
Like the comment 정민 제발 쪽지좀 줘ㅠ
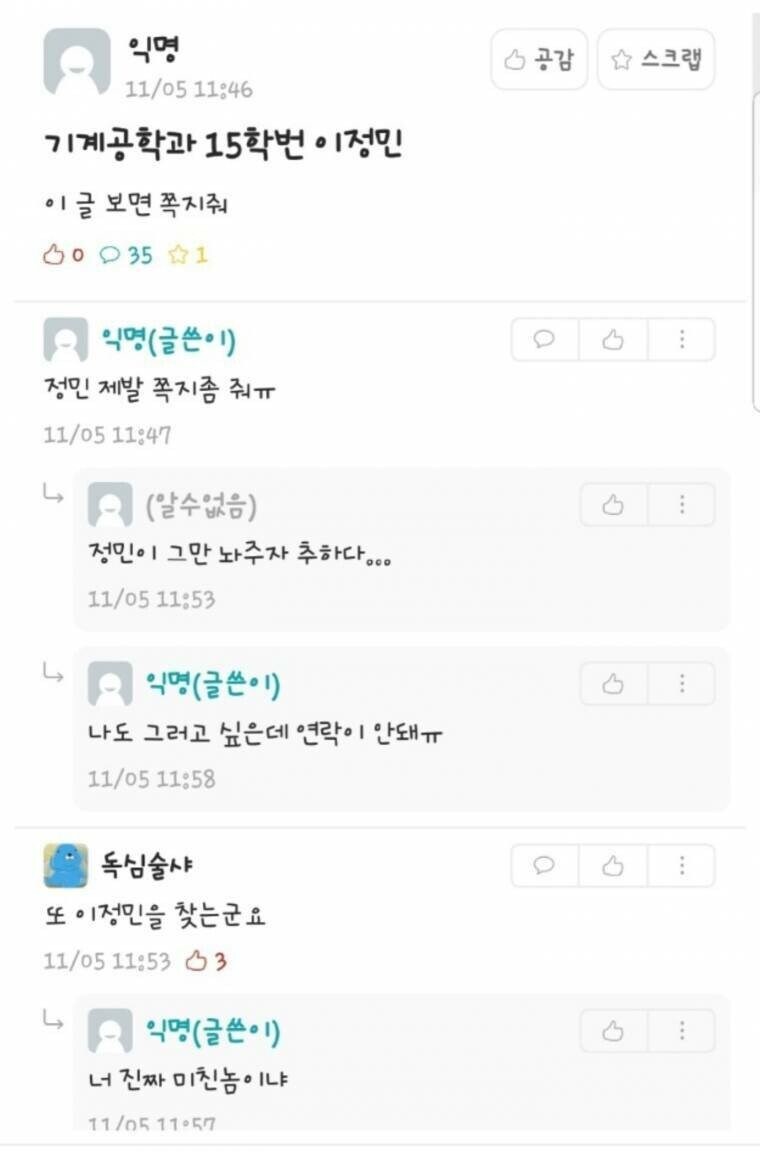click(x=612, y=339)
